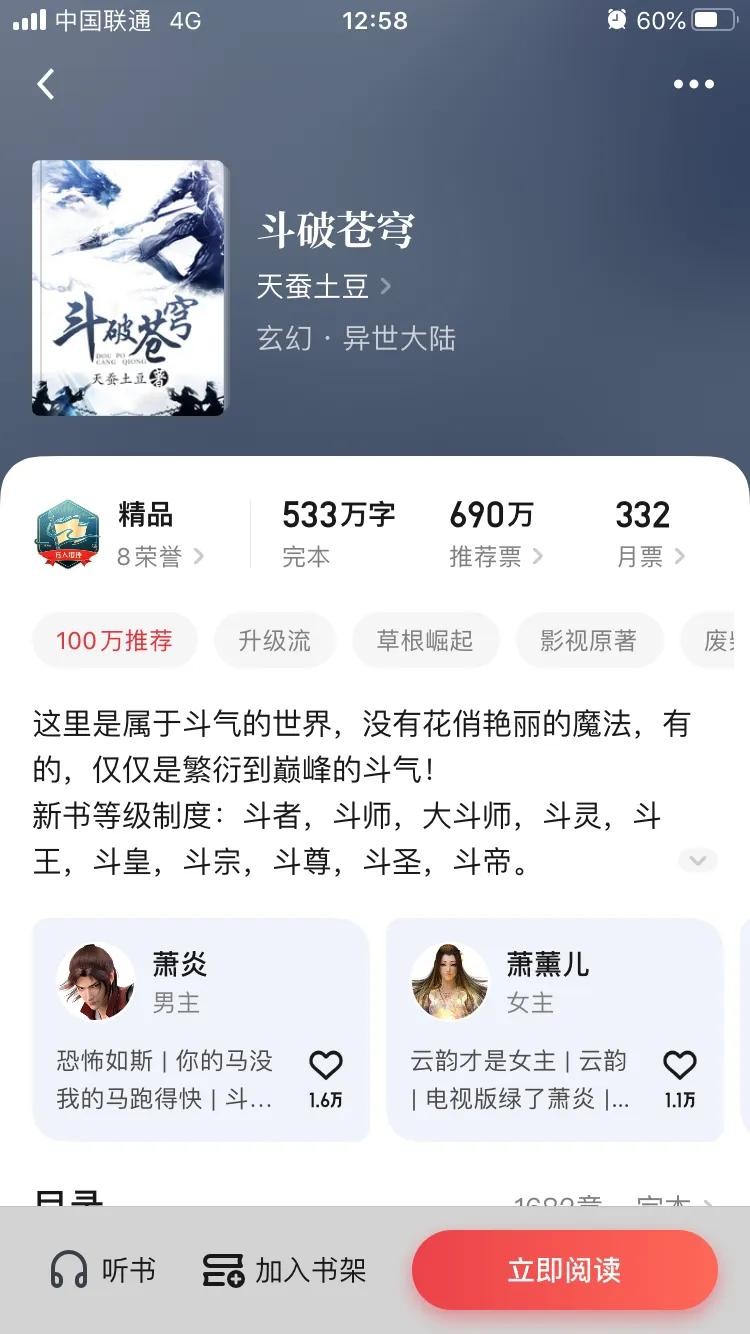The image size is (750, 1334).
Task: Add the book via 加入书架
Action: 285,1271
